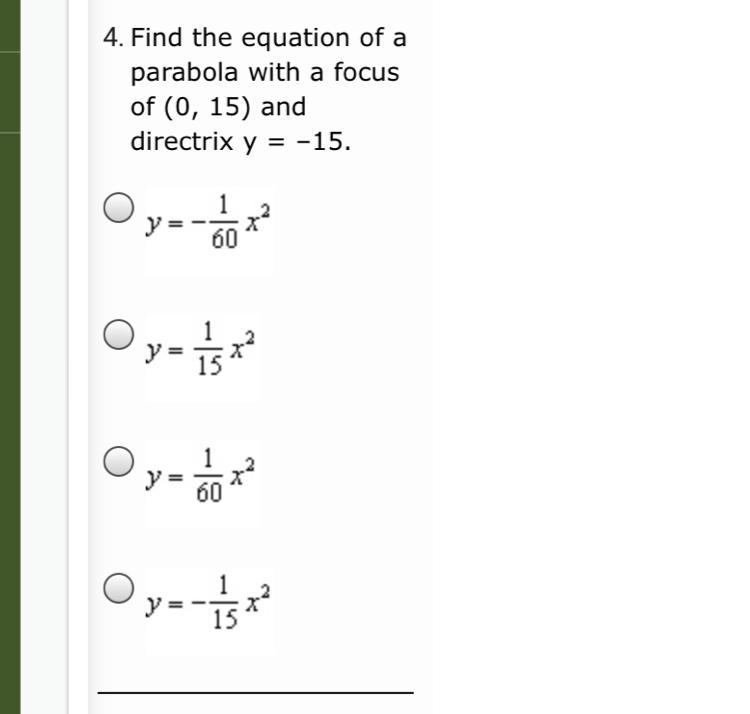Choose the option y = 1/15 x²
The width and height of the screenshot is (750, 714).
(x=118, y=334)
